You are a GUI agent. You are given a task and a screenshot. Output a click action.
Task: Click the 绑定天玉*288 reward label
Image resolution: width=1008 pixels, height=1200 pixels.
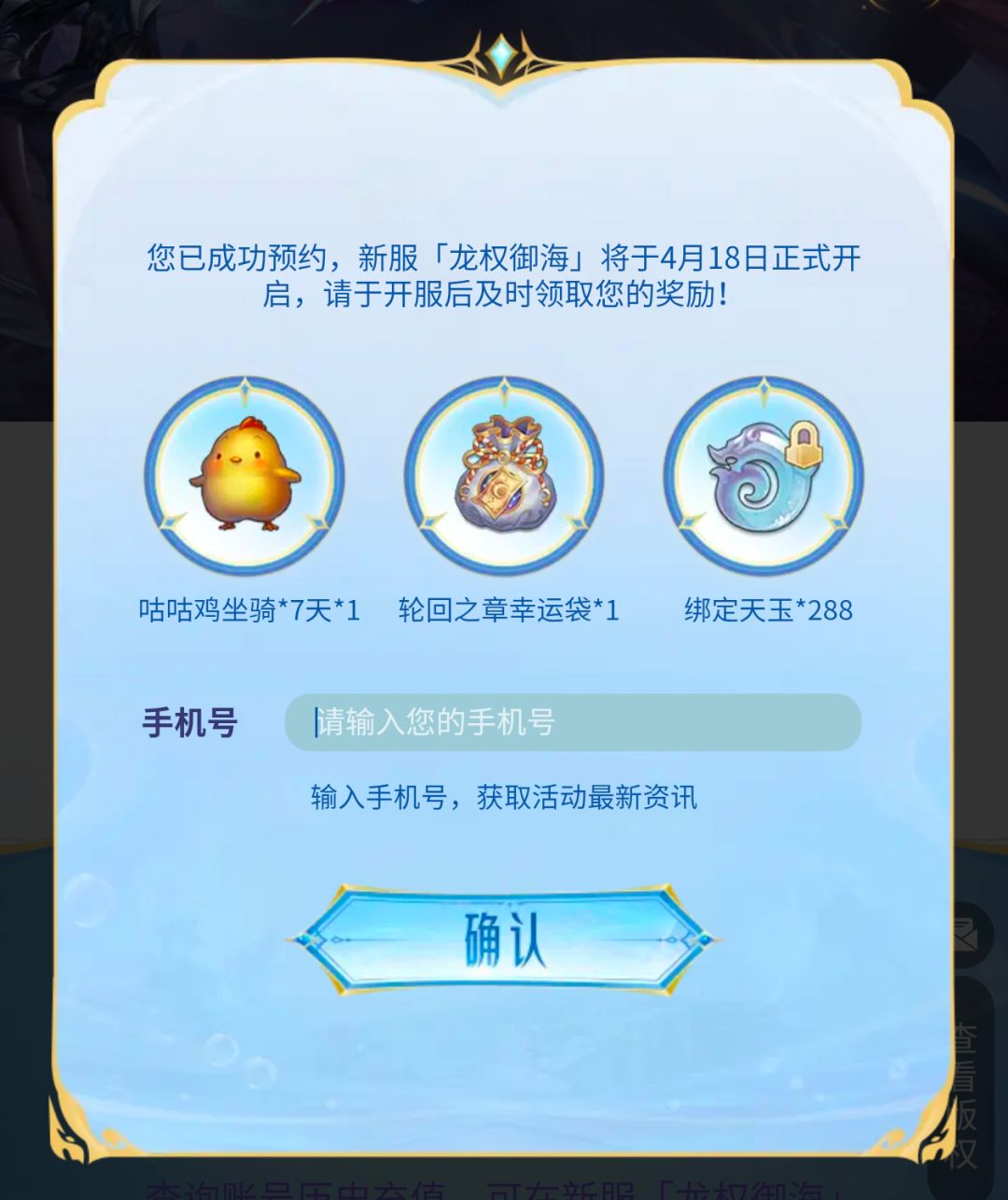point(765,609)
